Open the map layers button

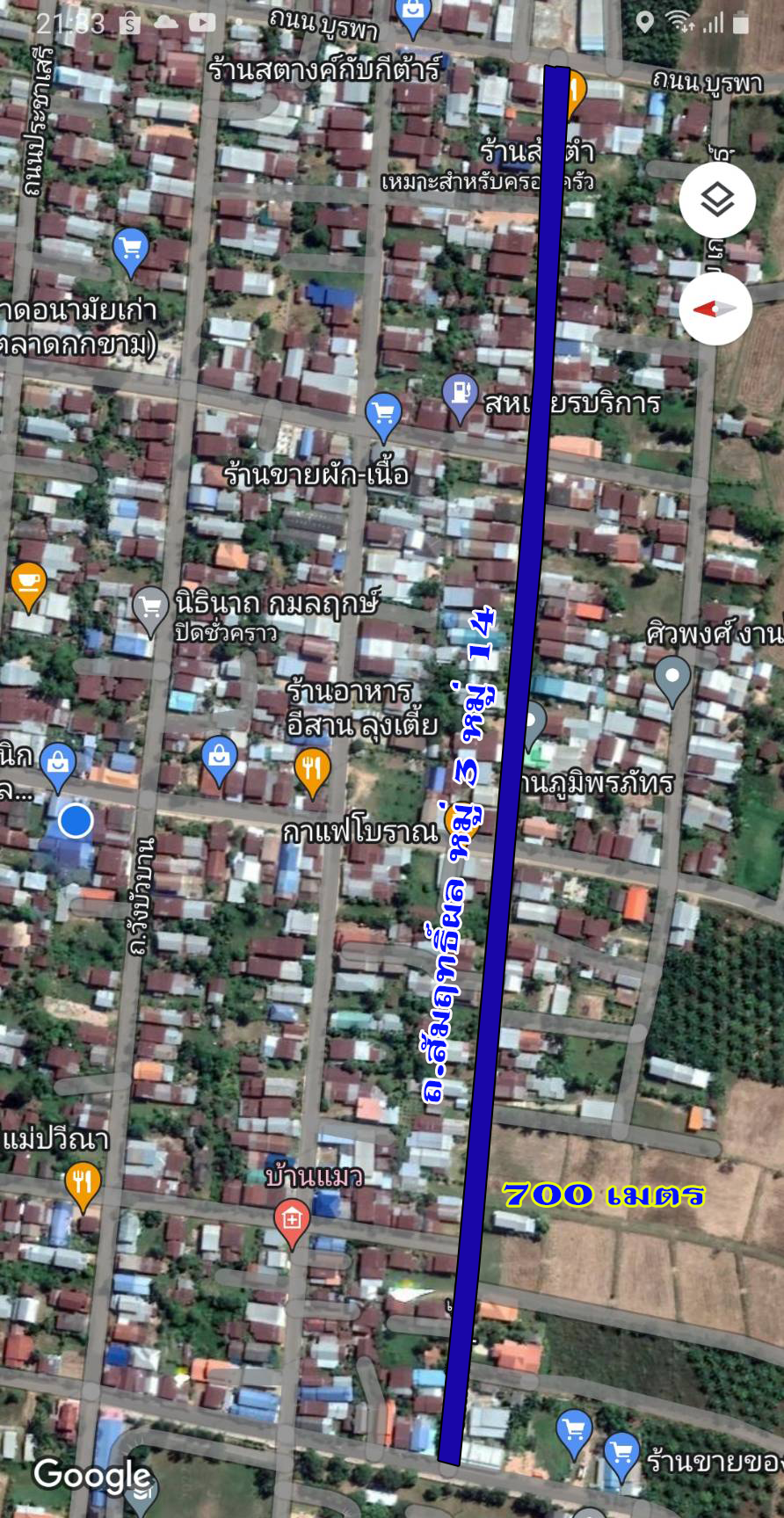[717, 200]
